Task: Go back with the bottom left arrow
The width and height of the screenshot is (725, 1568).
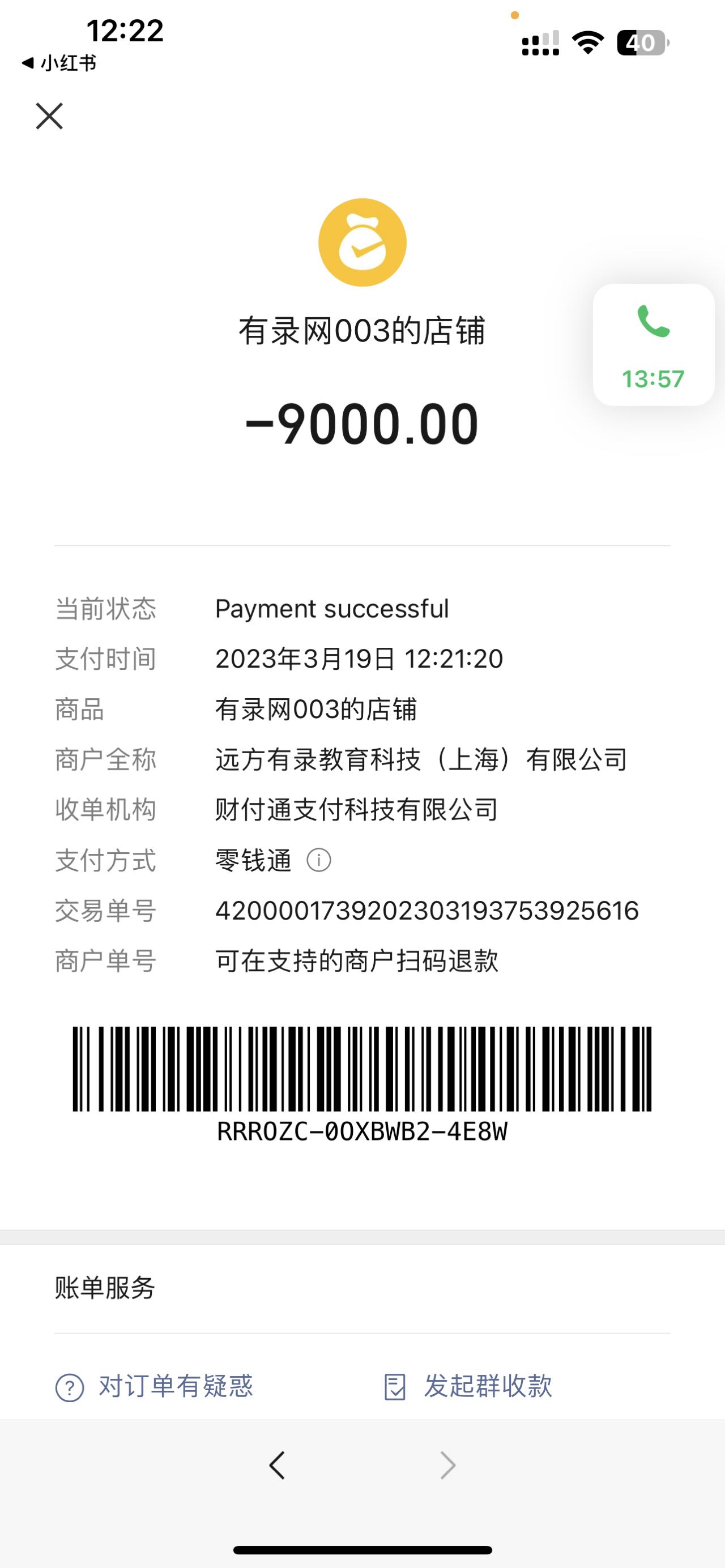Action: [x=277, y=1466]
